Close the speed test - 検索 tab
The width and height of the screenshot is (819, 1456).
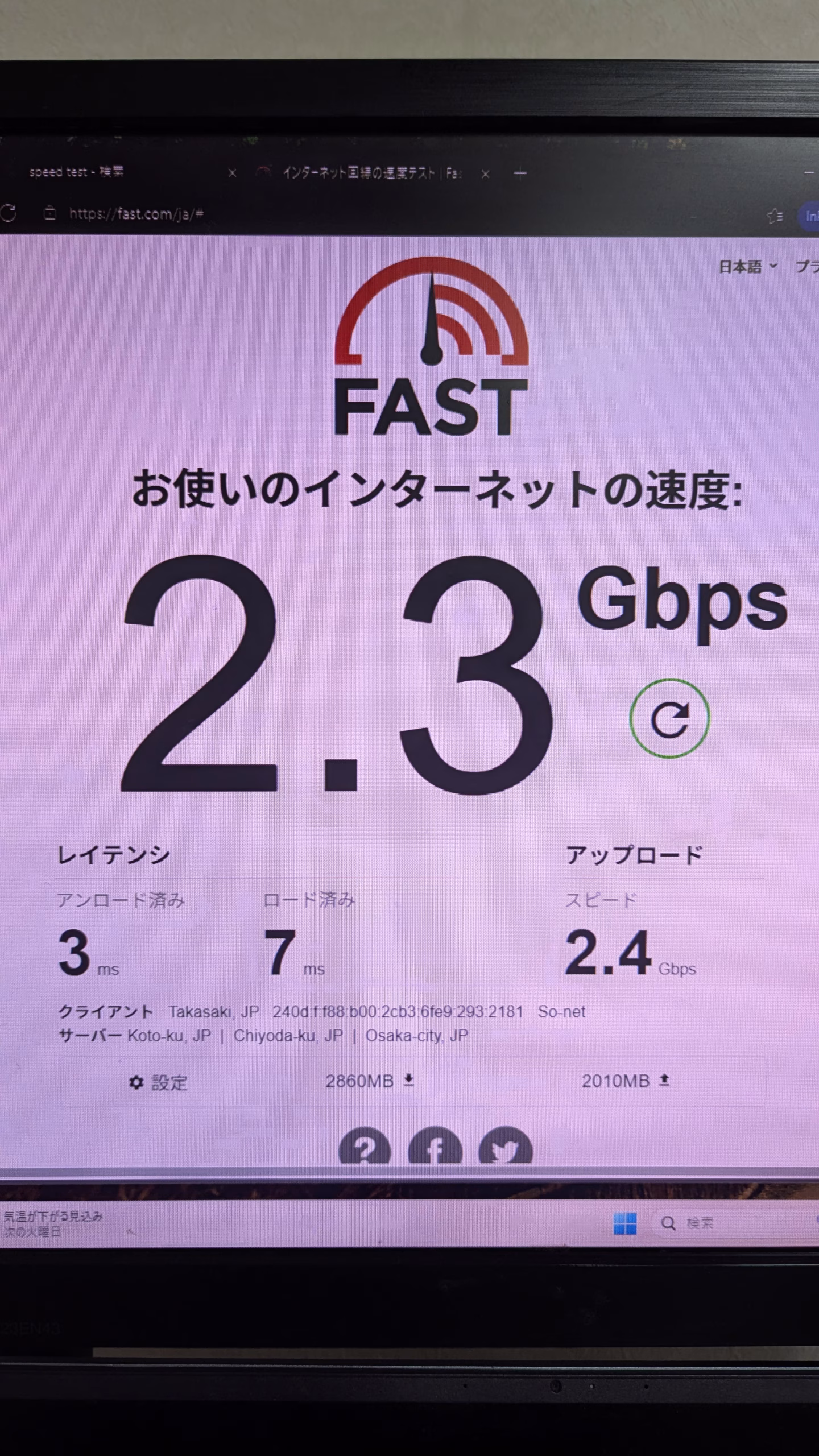click(x=232, y=173)
